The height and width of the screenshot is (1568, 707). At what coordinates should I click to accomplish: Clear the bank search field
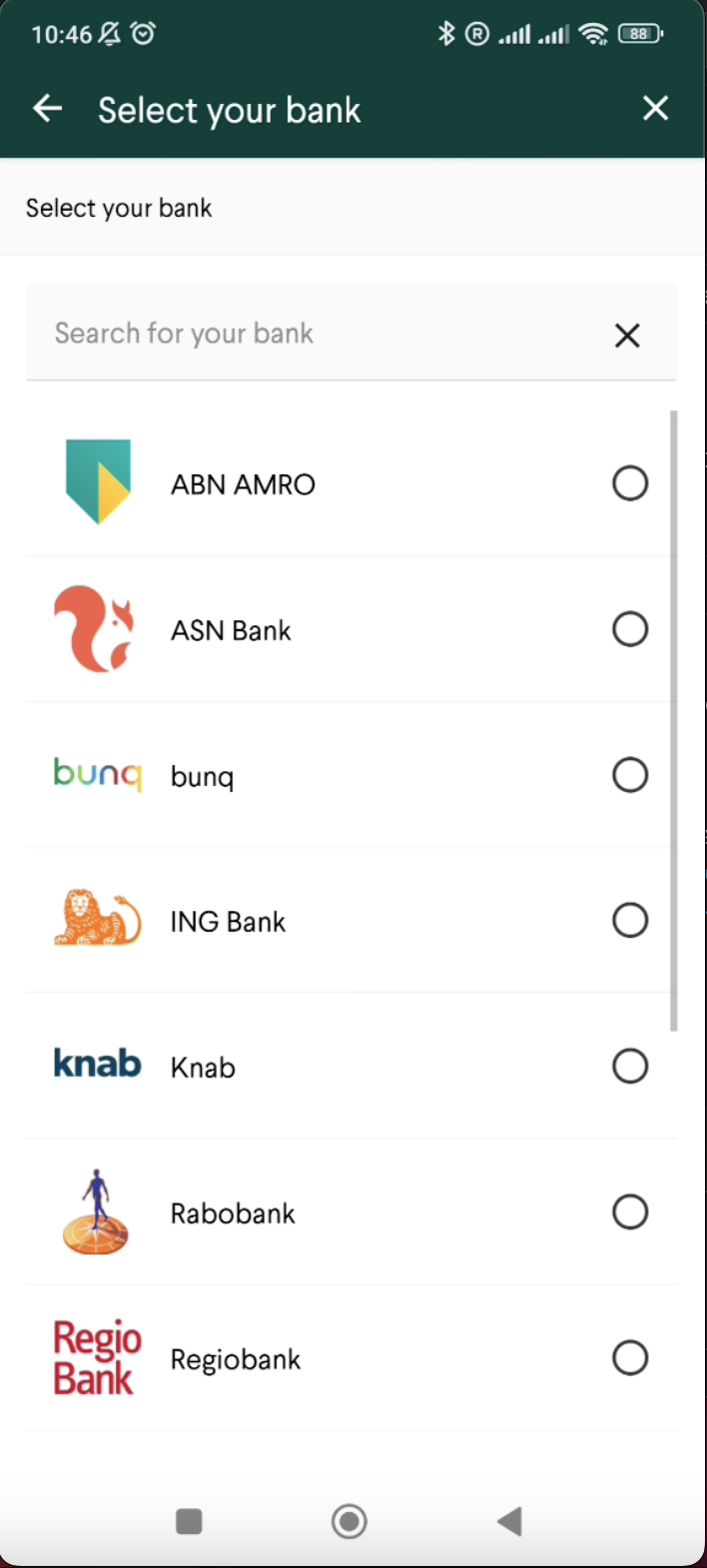pos(627,336)
